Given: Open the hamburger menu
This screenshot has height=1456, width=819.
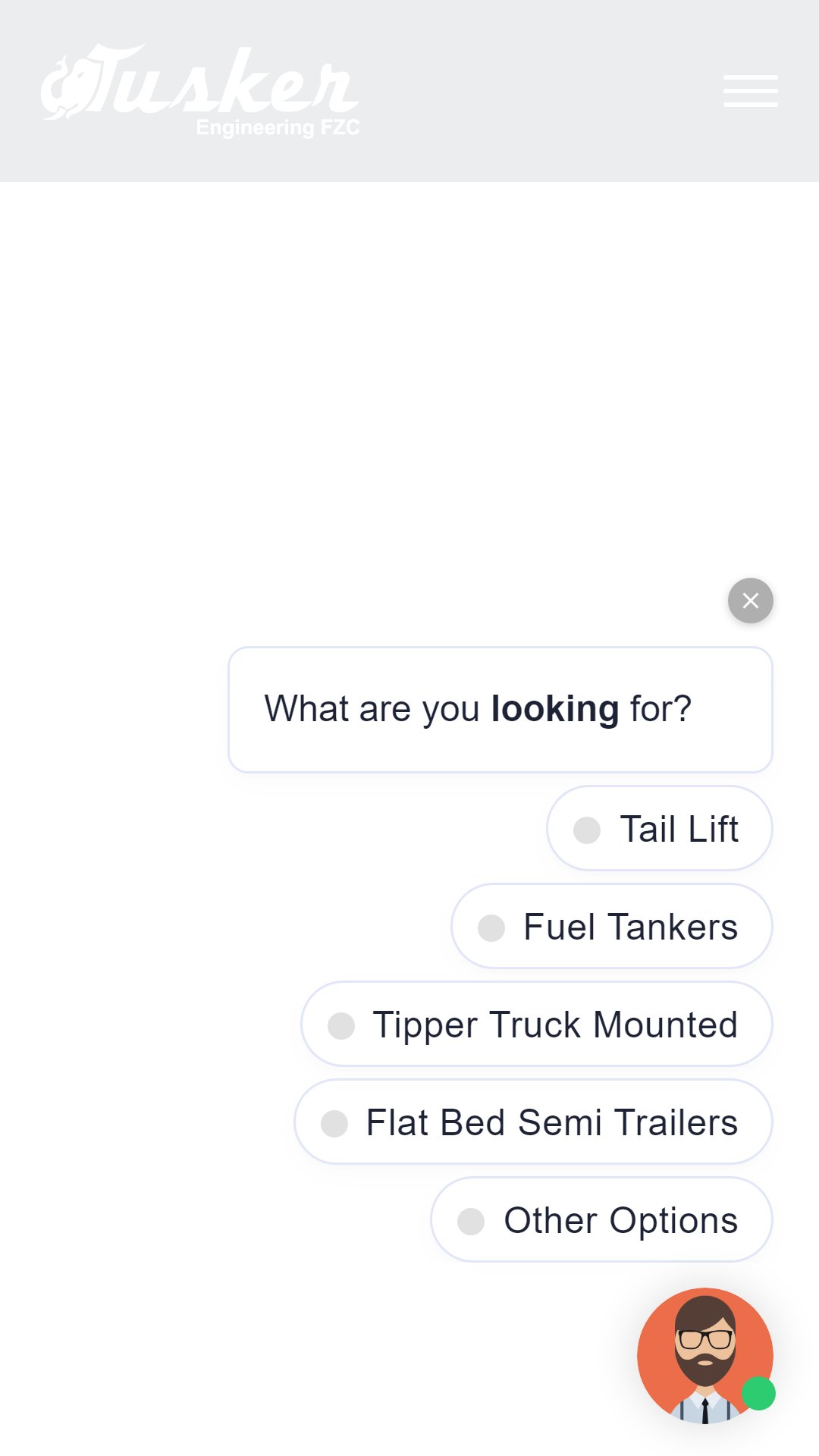Looking at the screenshot, I should click(x=750, y=91).
